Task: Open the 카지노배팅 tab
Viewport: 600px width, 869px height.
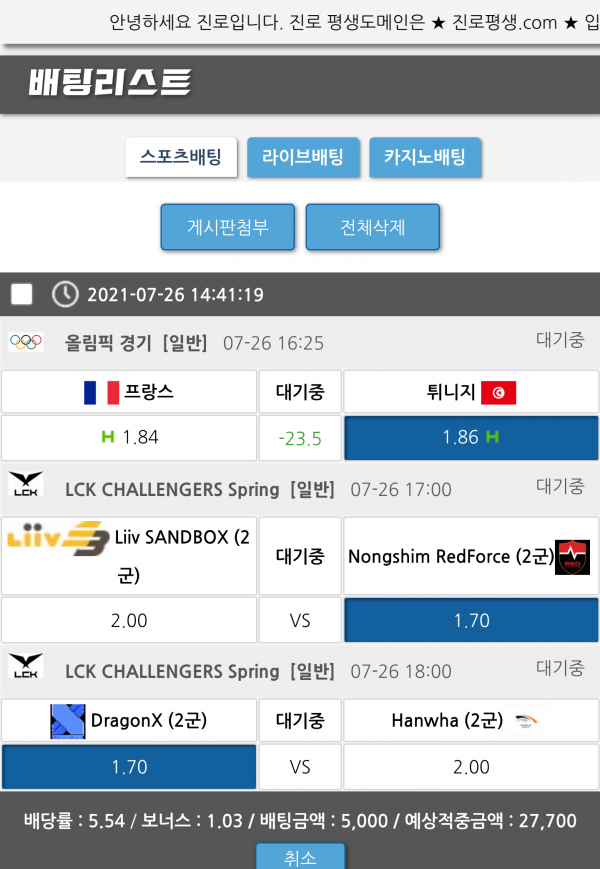Action: click(x=425, y=157)
